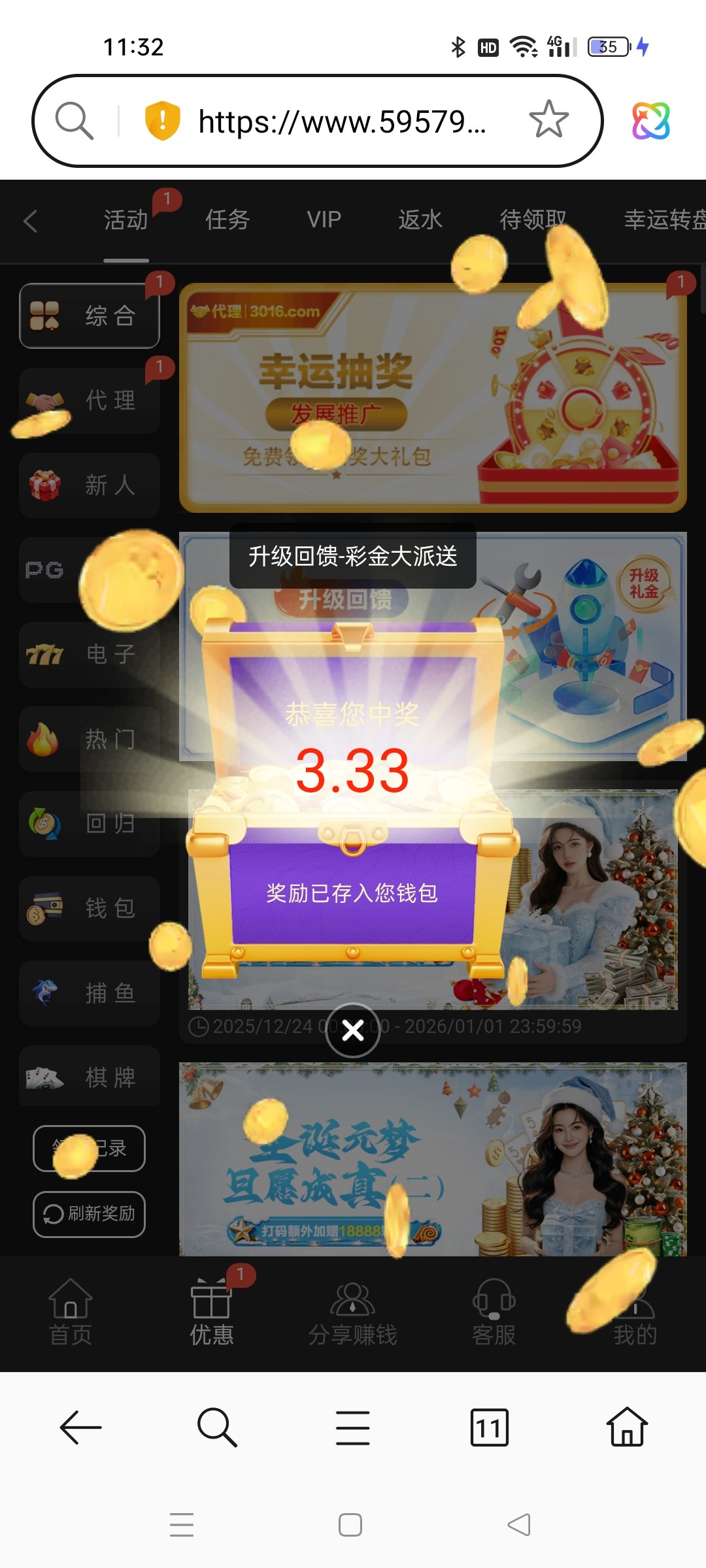This screenshot has height=1568, width=706.
Task: Tap 刷新奖励 to refresh rewards
Action: click(89, 1215)
